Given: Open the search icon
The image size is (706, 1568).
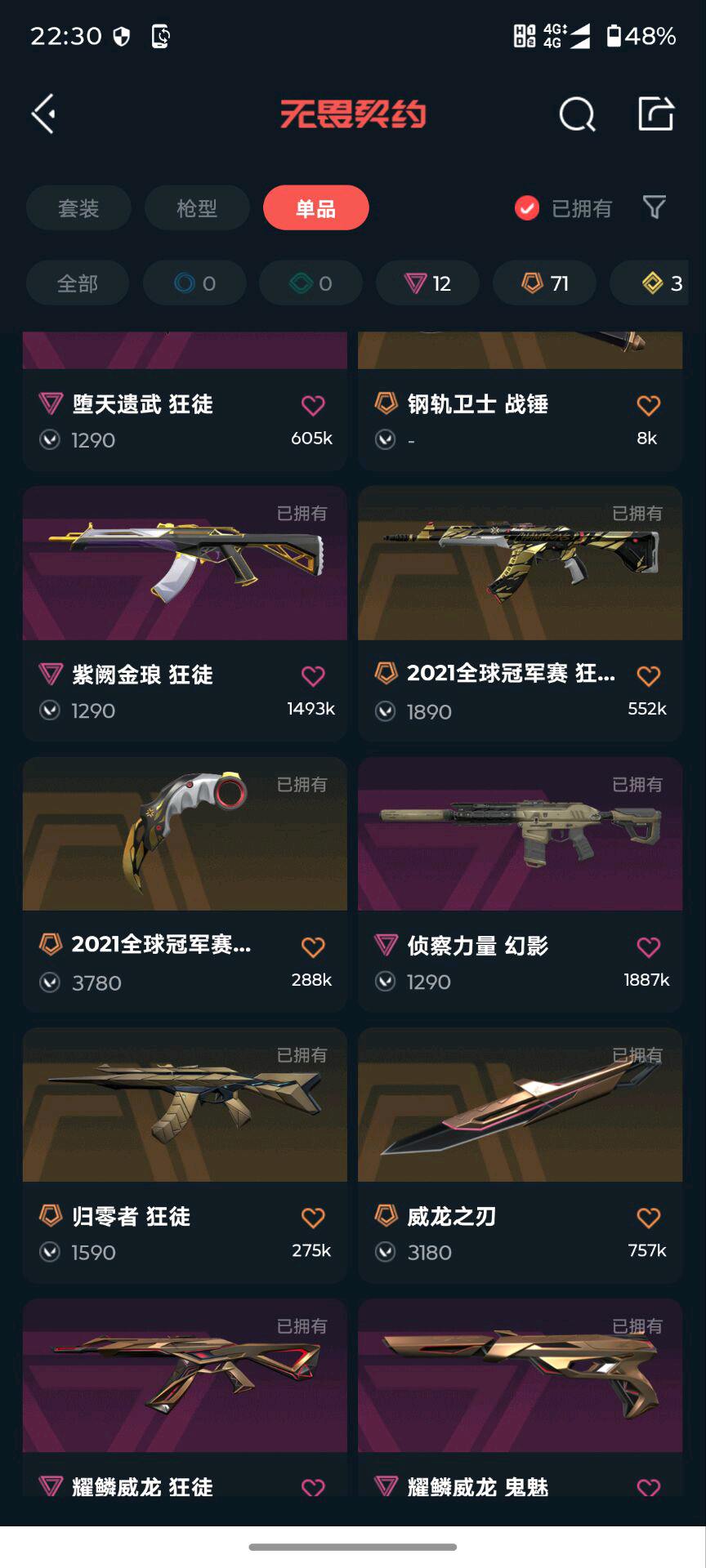Looking at the screenshot, I should tap(577, 114).
